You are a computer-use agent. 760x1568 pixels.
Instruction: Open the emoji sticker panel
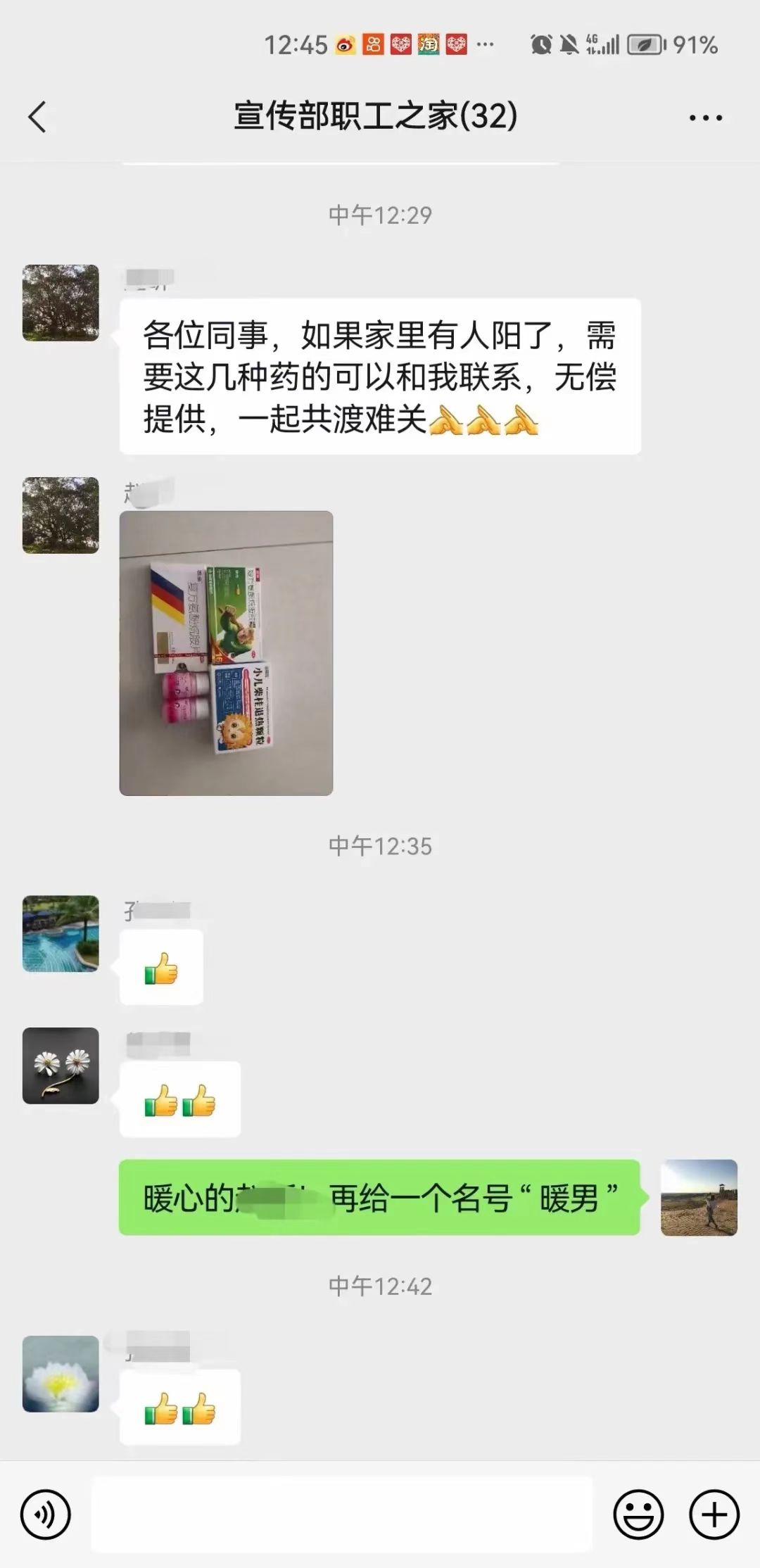638,1515
